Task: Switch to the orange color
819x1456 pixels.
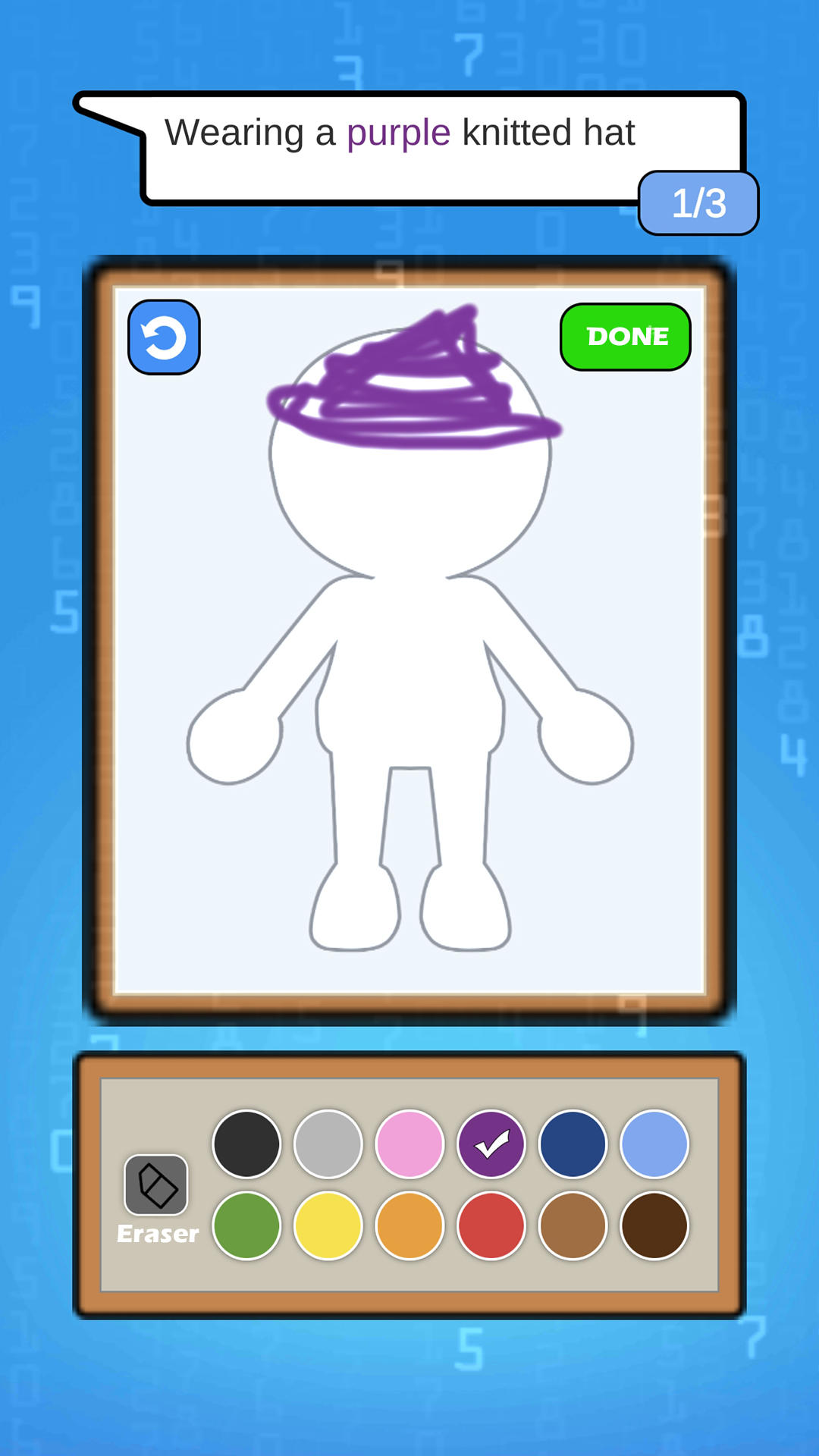Action: [x=409, y=1225]
